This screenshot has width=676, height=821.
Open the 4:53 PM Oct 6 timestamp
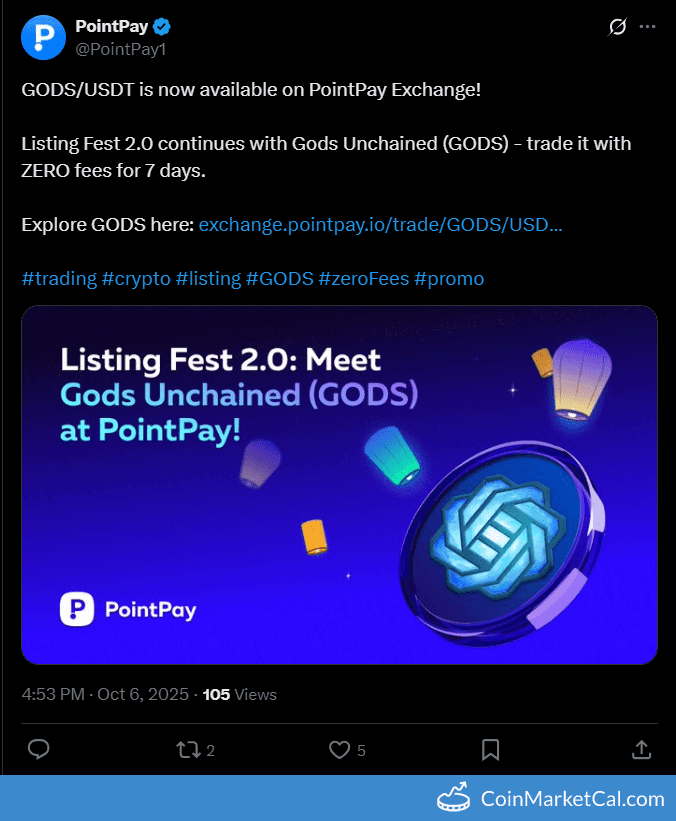coord(105,694)
